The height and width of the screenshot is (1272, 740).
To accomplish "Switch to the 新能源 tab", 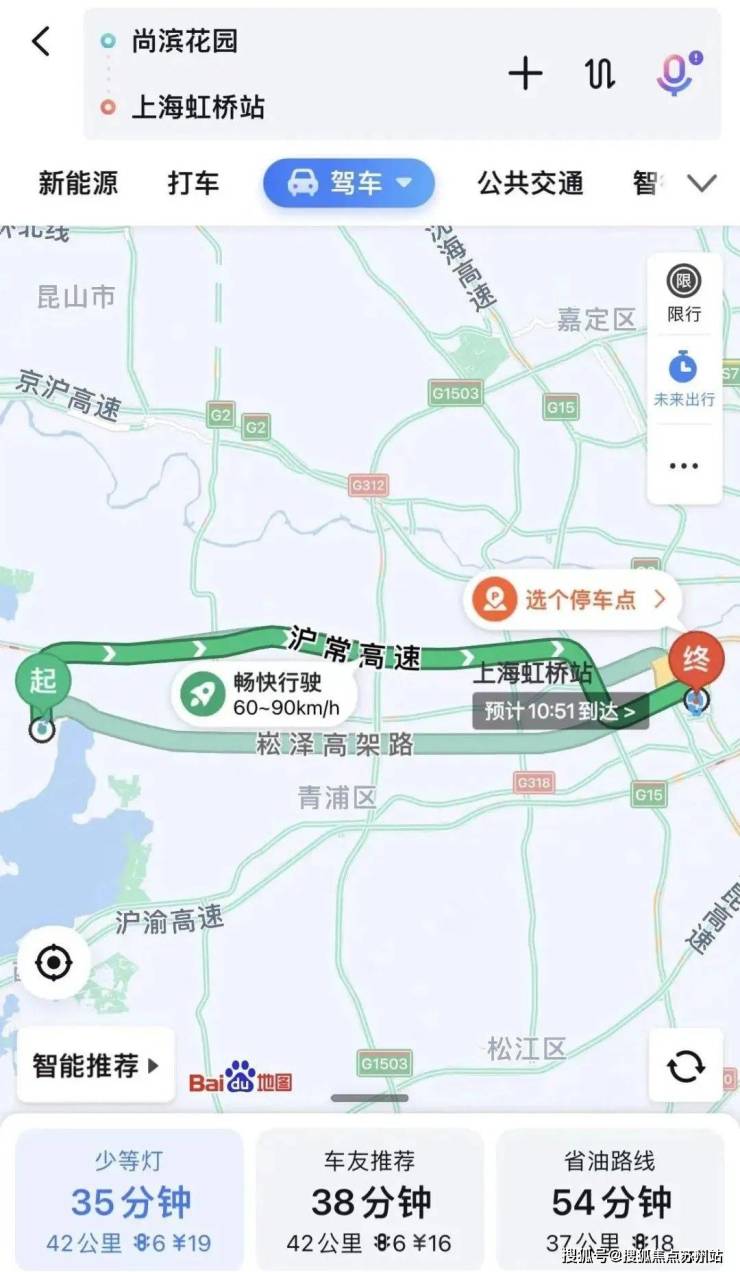I will pyautogui.click(x=78, y=183).
